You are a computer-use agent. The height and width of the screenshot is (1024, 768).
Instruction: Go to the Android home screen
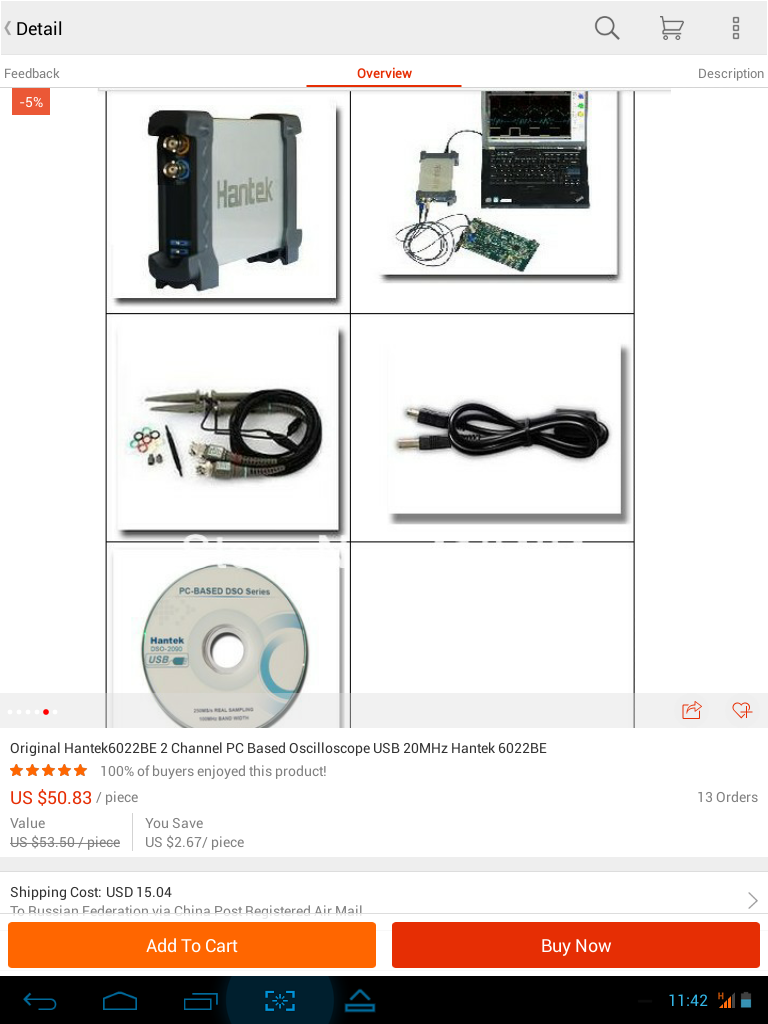pyautogui.click(x=120, y=1000)
